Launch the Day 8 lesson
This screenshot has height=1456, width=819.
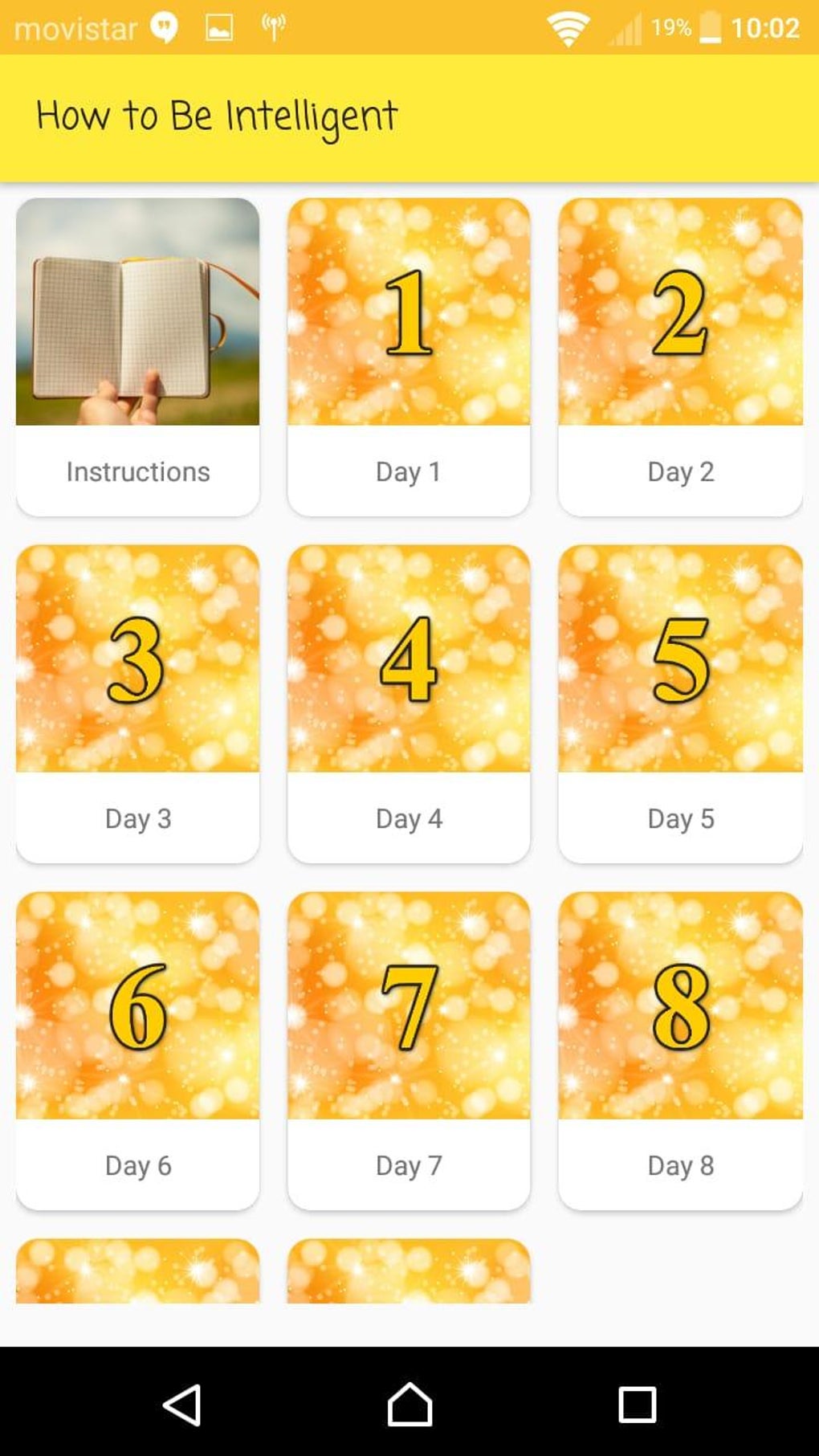(680, 1050)
